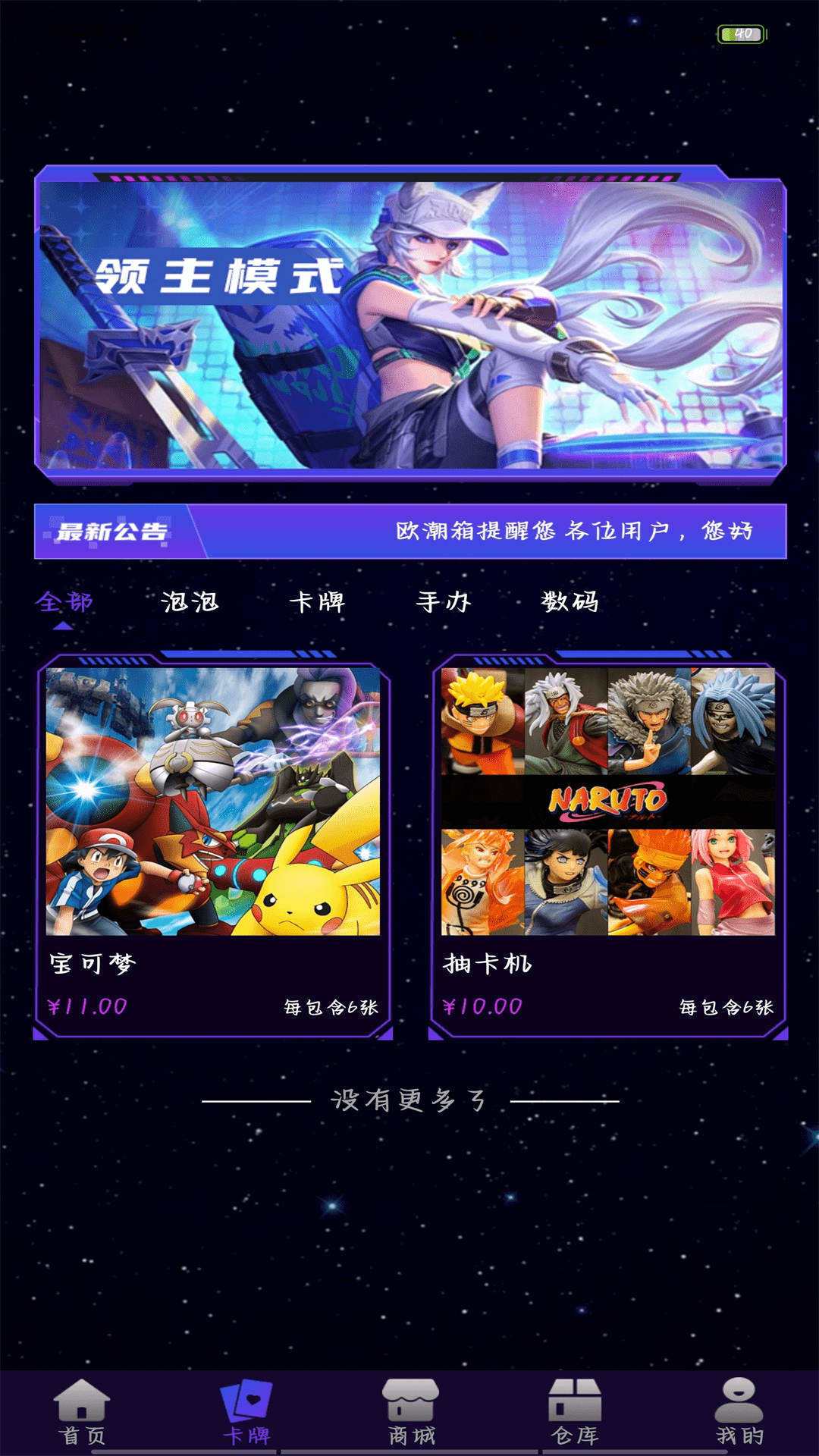The height and width of the screenshot is (1456, 819).
Task: Open the 仓库 warehouse tab
Action: (x=575, y=1412)
